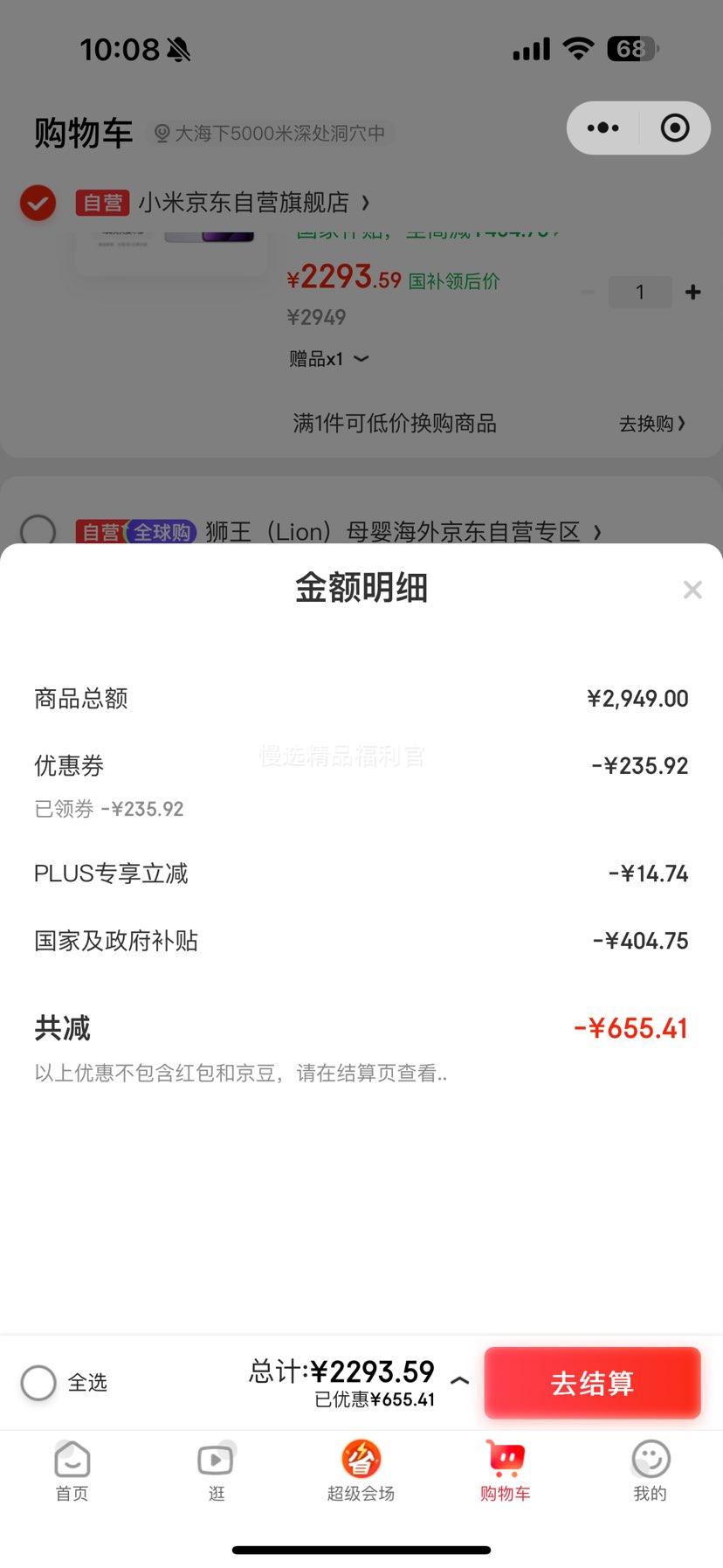723x1568 pixels.
Task: Tap the three-dot mini program menu icon
Action: point(602,128)
